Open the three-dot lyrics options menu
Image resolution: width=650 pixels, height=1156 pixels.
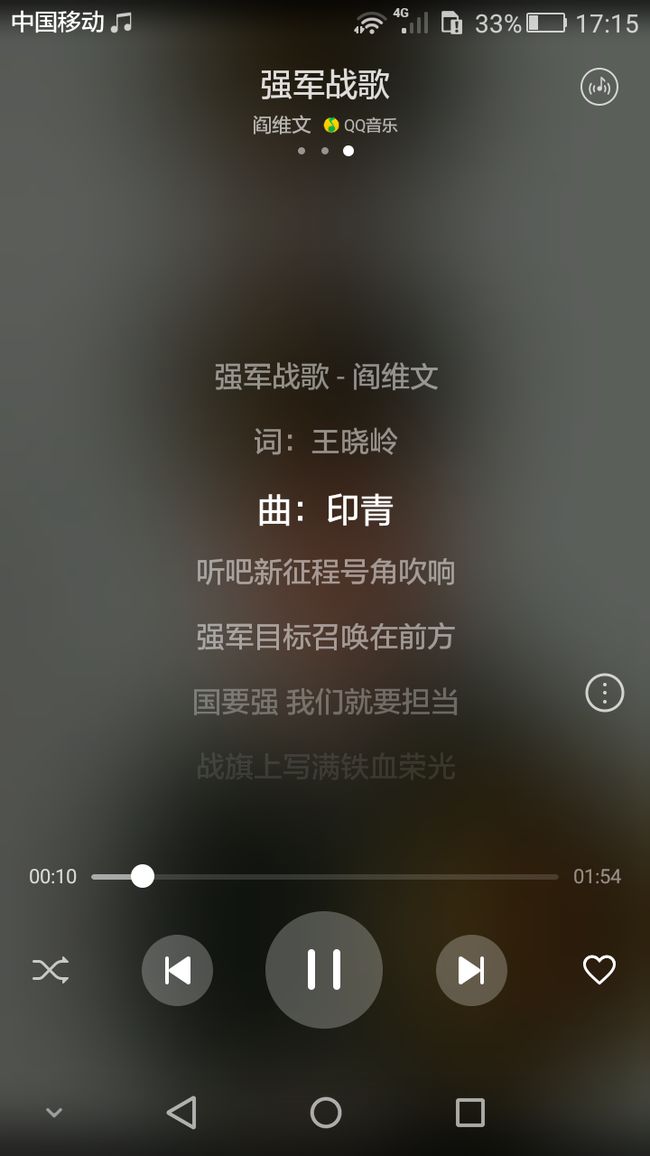[605, 693]
